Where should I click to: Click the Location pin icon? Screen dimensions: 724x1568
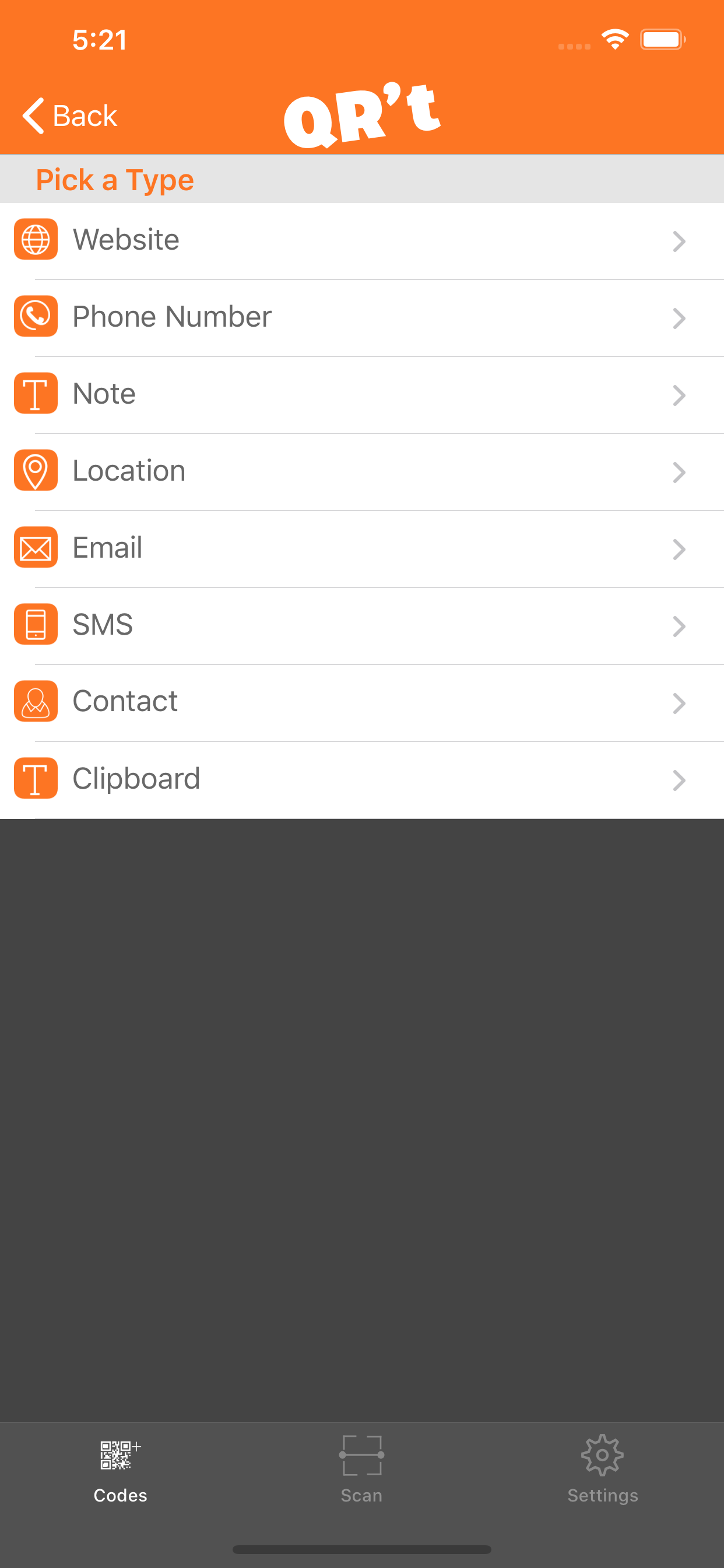click(36, 470)
